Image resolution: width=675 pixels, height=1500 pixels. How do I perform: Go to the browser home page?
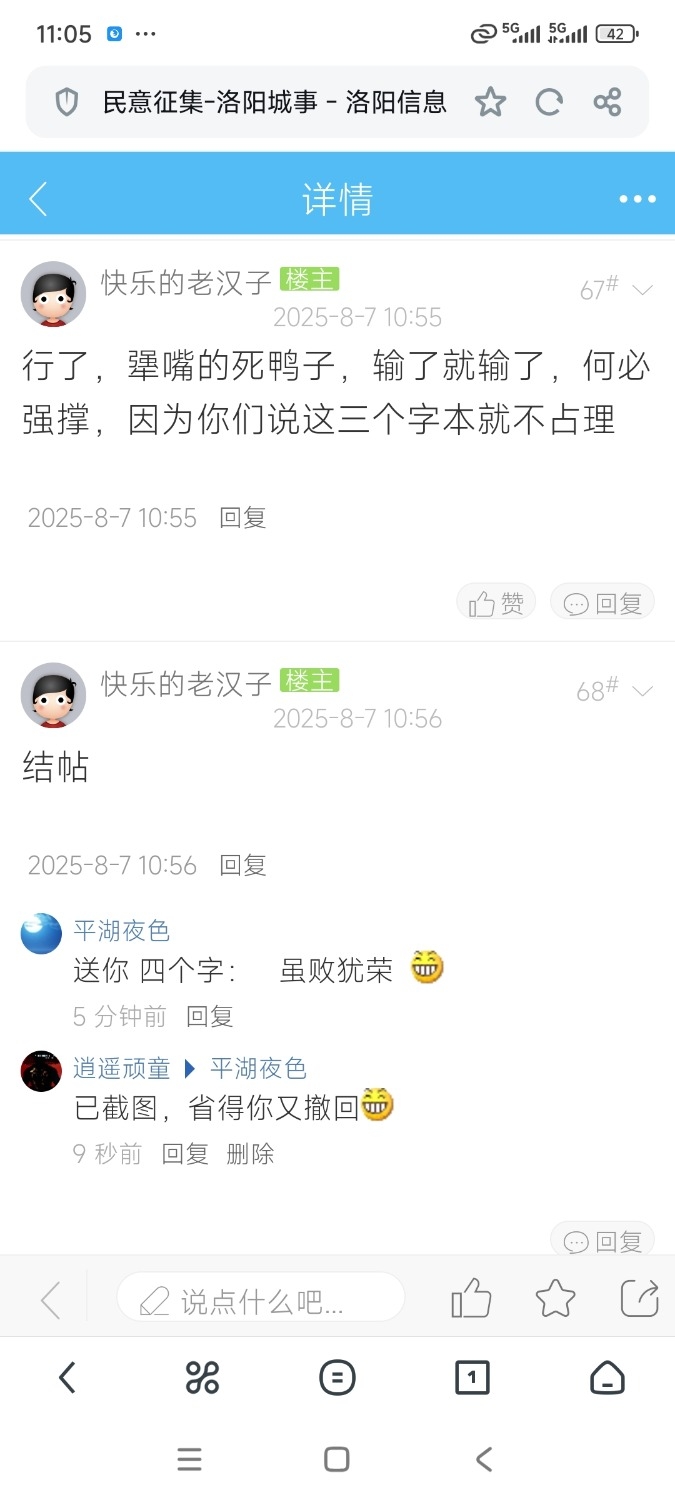pyautogui.click(x=607, y=1379)
